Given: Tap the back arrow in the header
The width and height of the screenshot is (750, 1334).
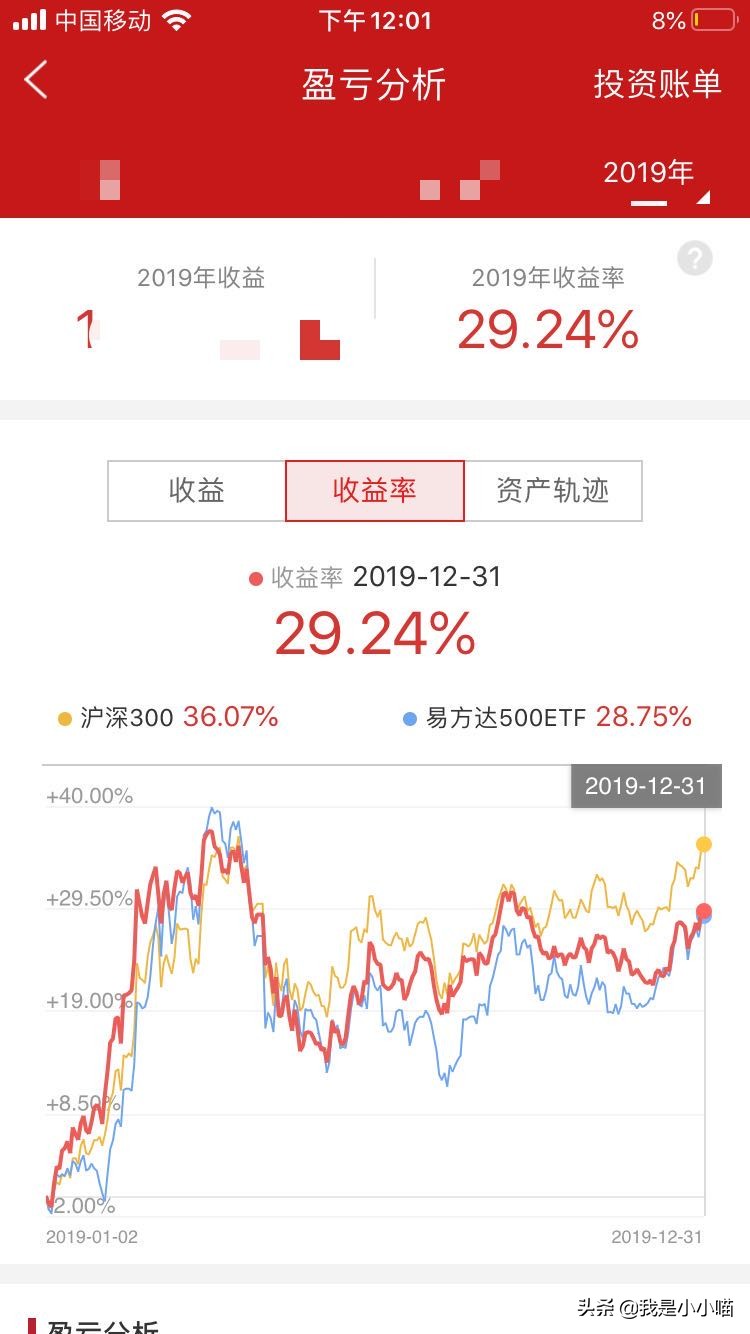Looking at the screenshot, I should coord(36,82).
